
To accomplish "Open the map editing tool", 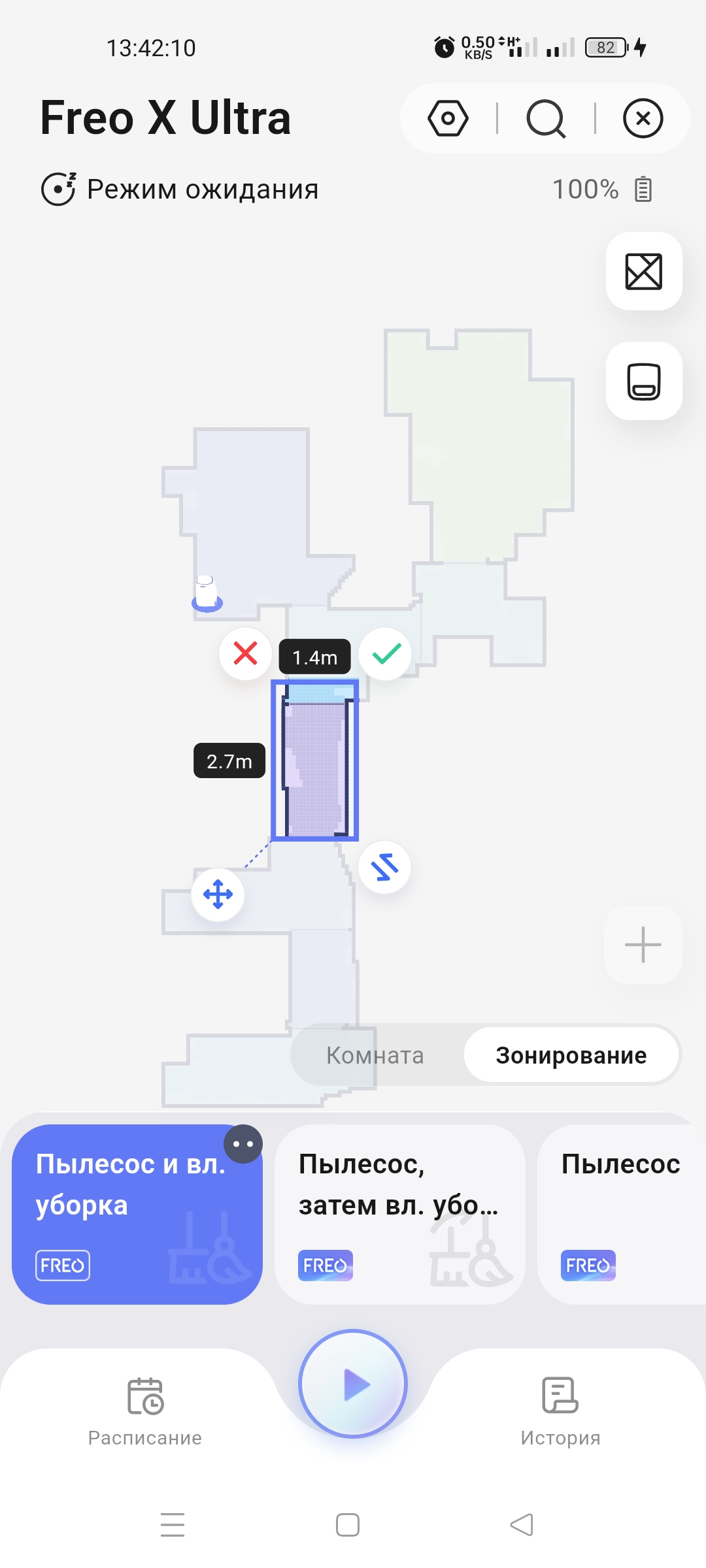I will [644, 271].
